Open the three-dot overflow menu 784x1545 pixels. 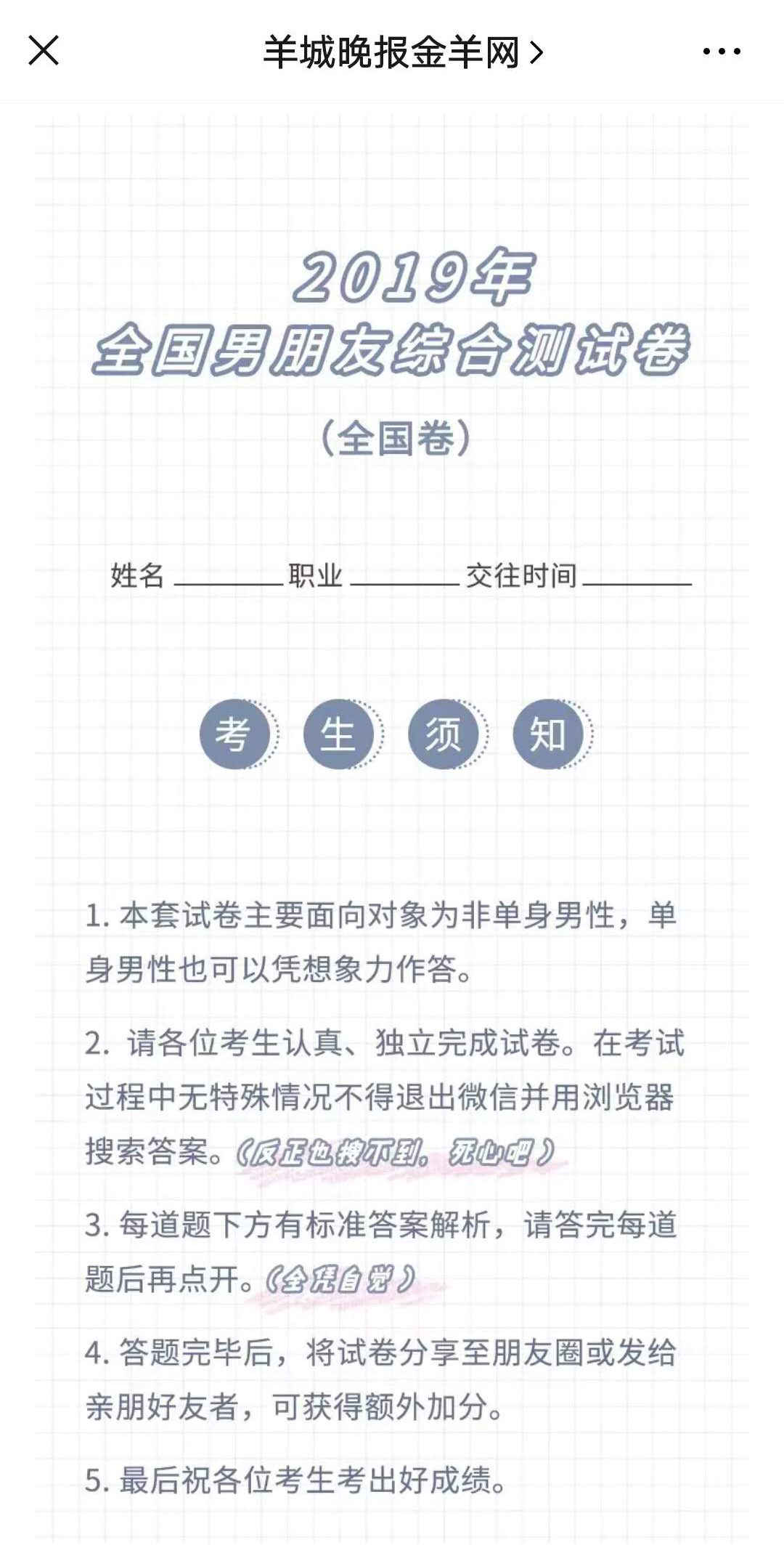[x=721, y=52]
